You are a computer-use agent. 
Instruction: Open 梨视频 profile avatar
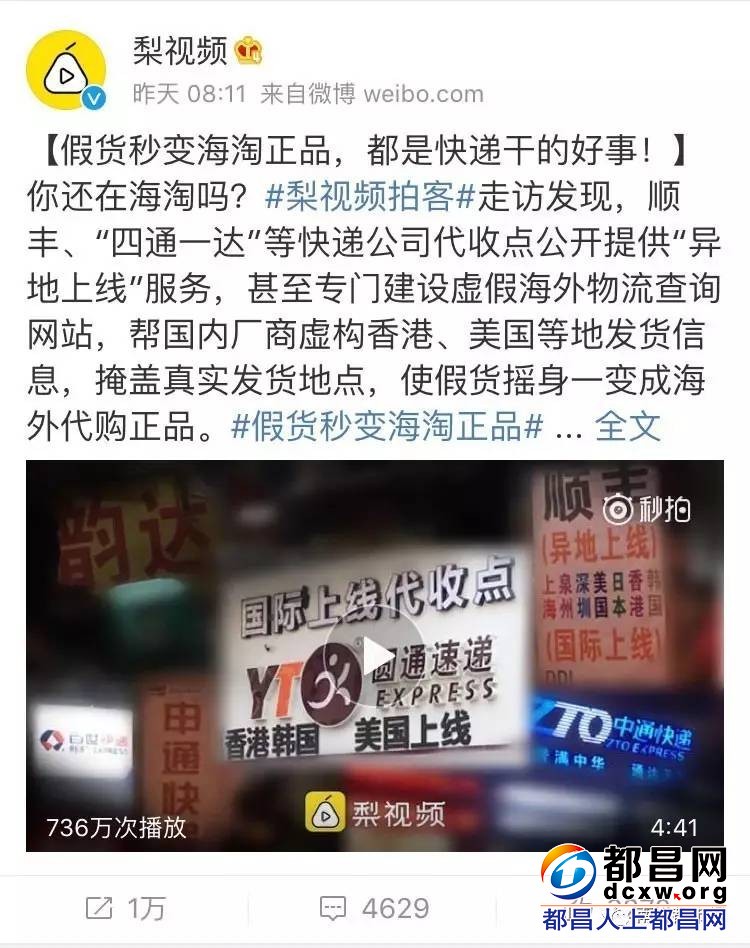[66, 70]
